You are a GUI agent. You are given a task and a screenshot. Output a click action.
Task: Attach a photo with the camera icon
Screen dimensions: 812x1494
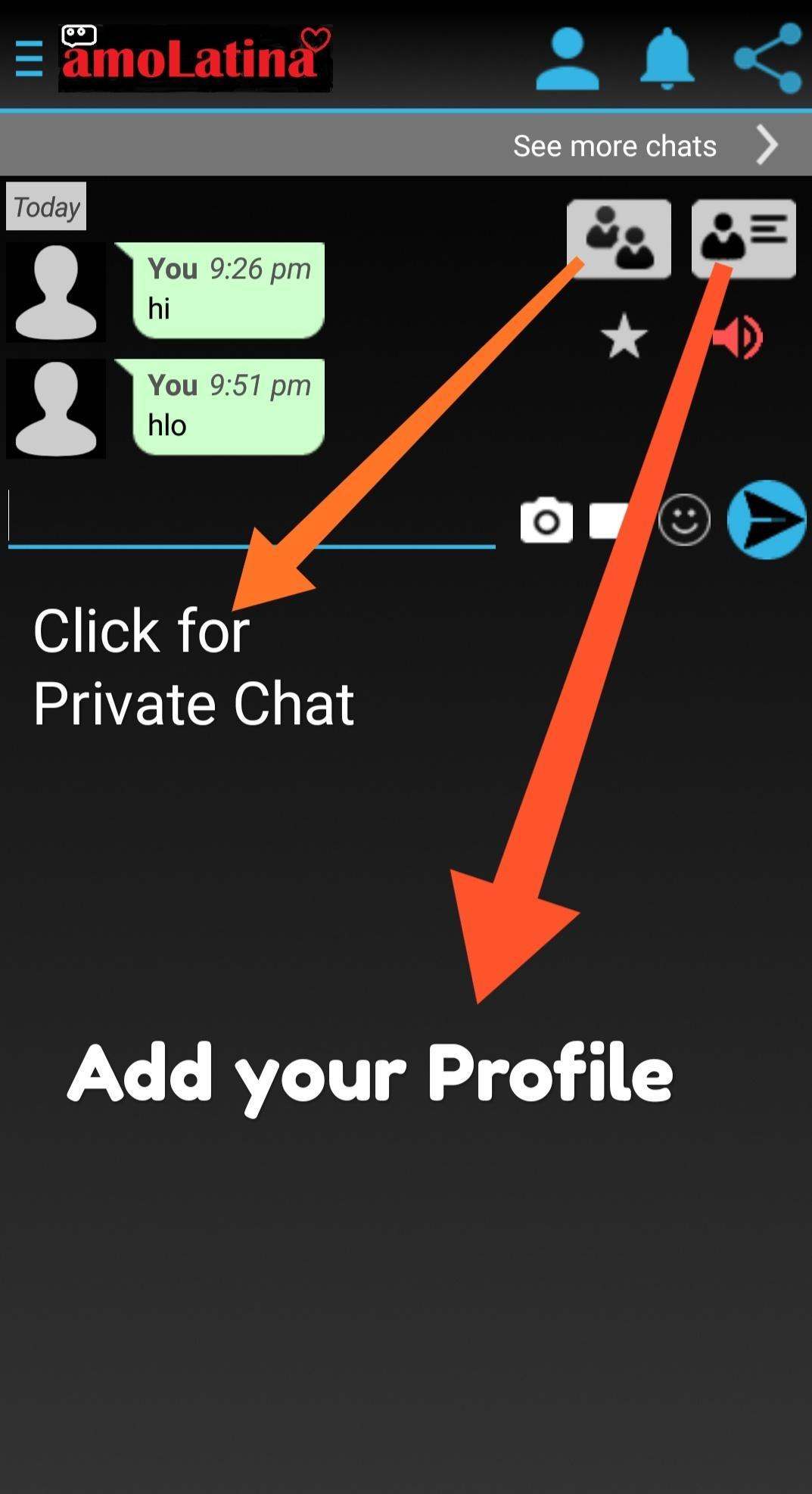[x=546, y=520]
